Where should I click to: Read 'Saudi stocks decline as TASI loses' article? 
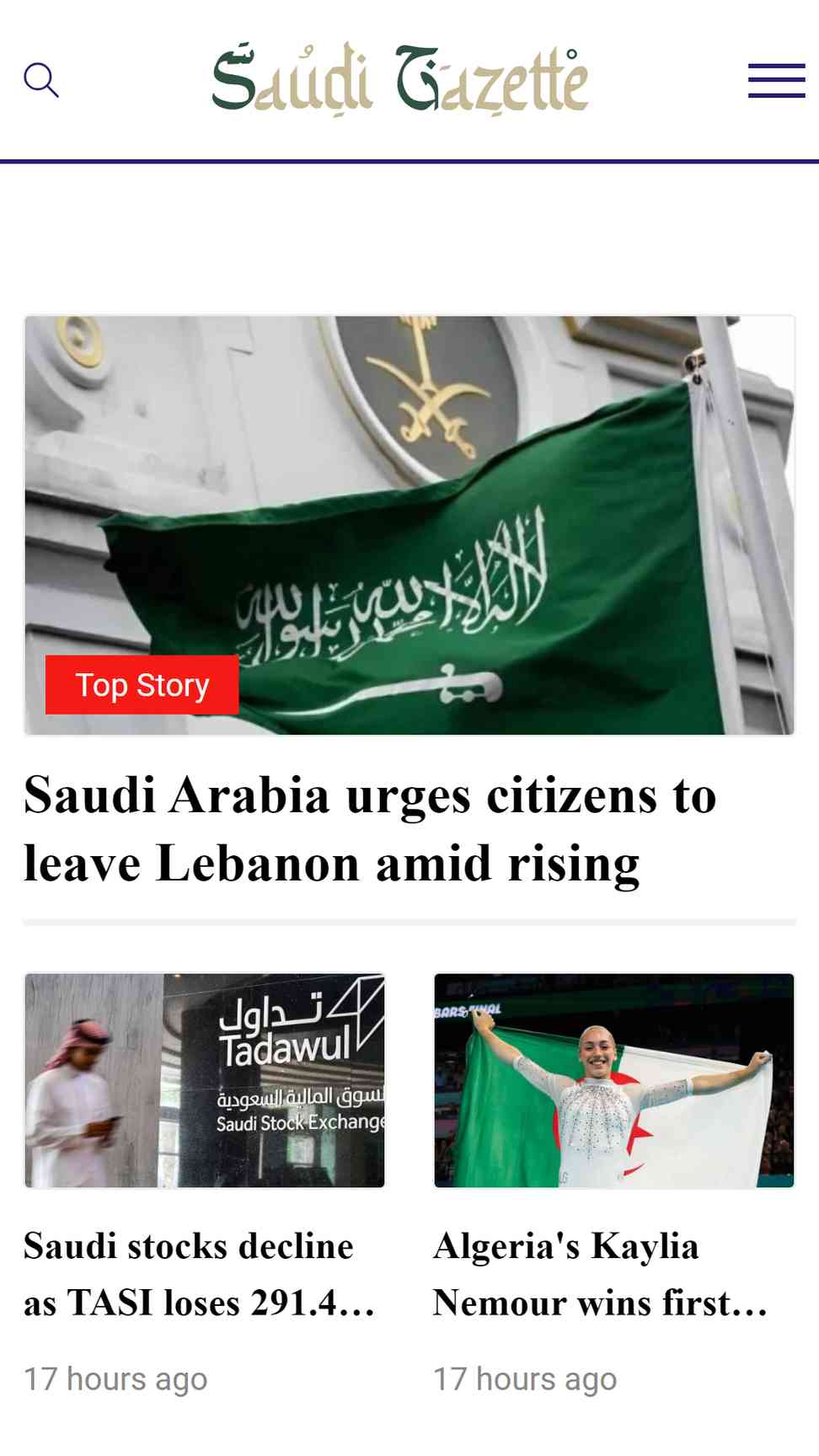200,1274
